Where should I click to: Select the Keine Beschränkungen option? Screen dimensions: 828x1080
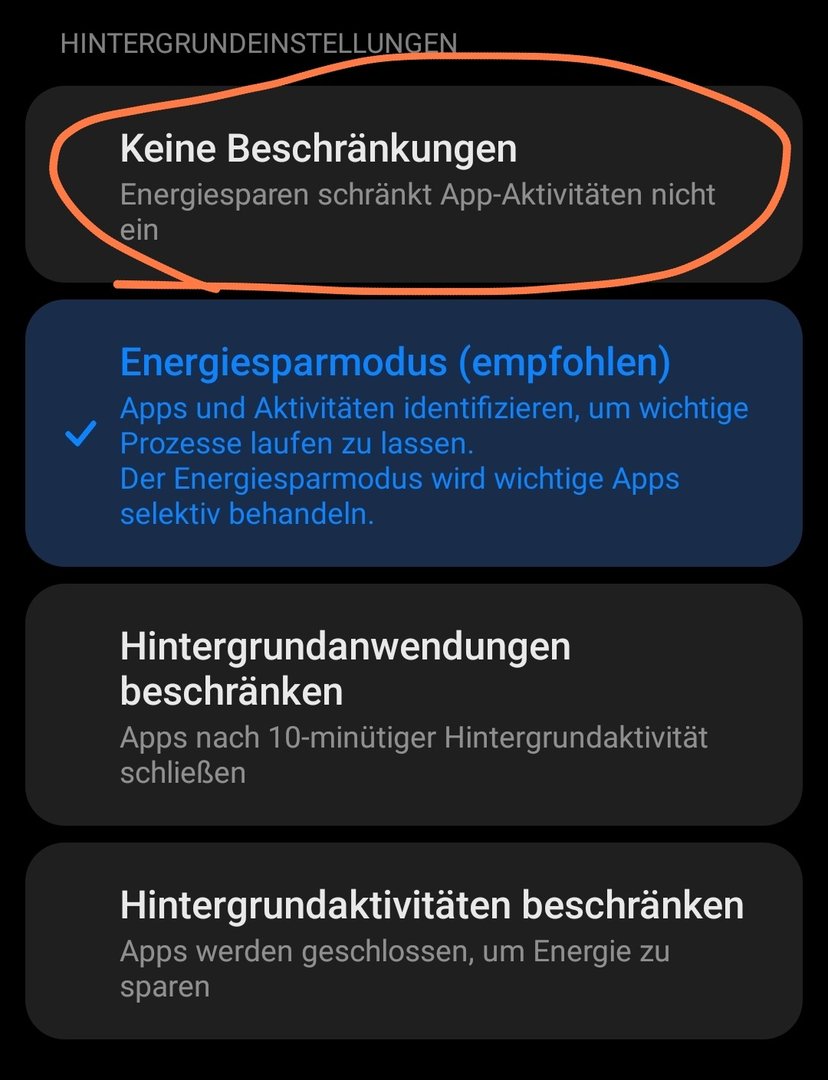pyautogui.click(x=414, y=185)
